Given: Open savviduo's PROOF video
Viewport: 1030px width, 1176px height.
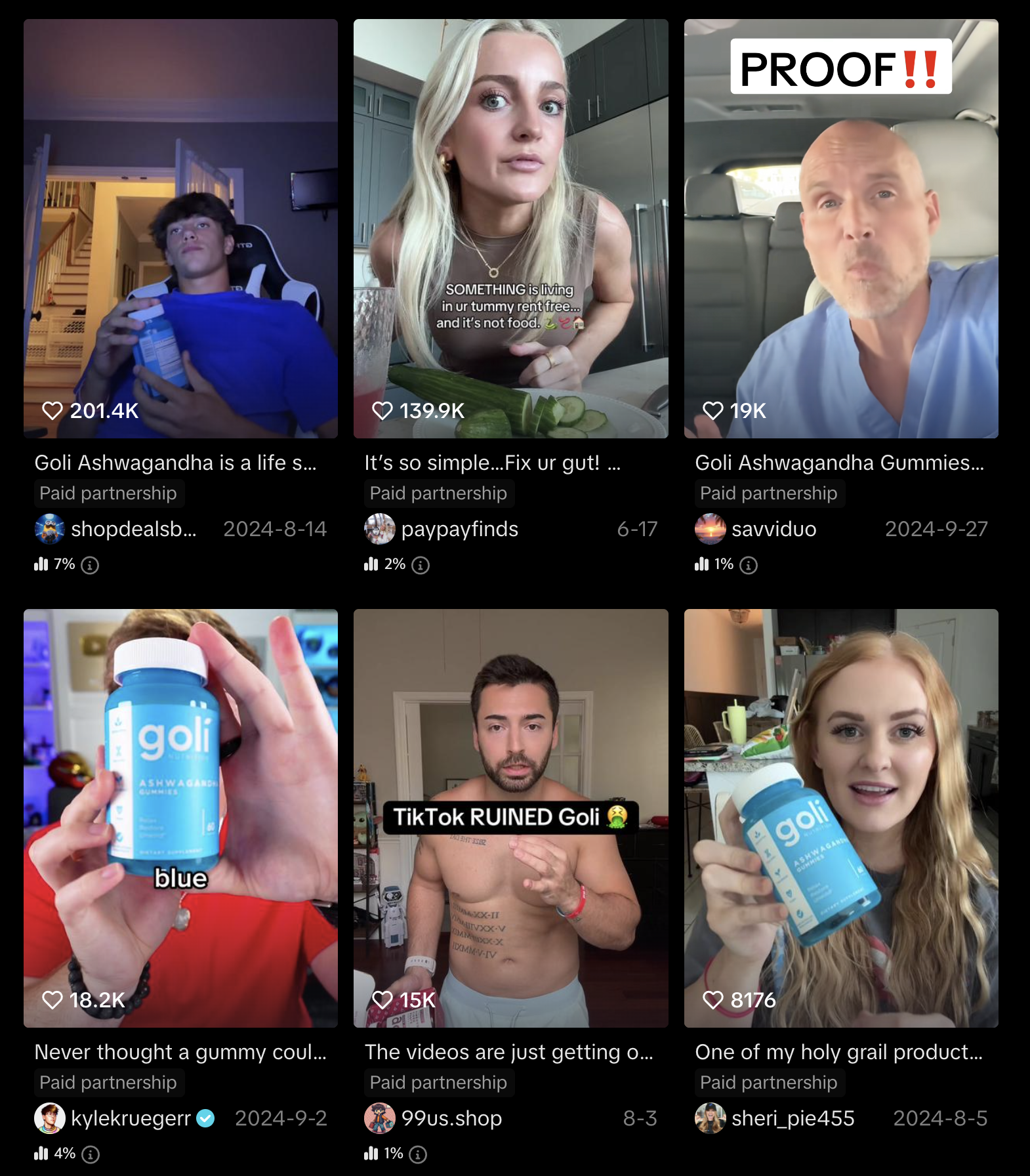Looking at the screenshot, I should coord(841,228).
